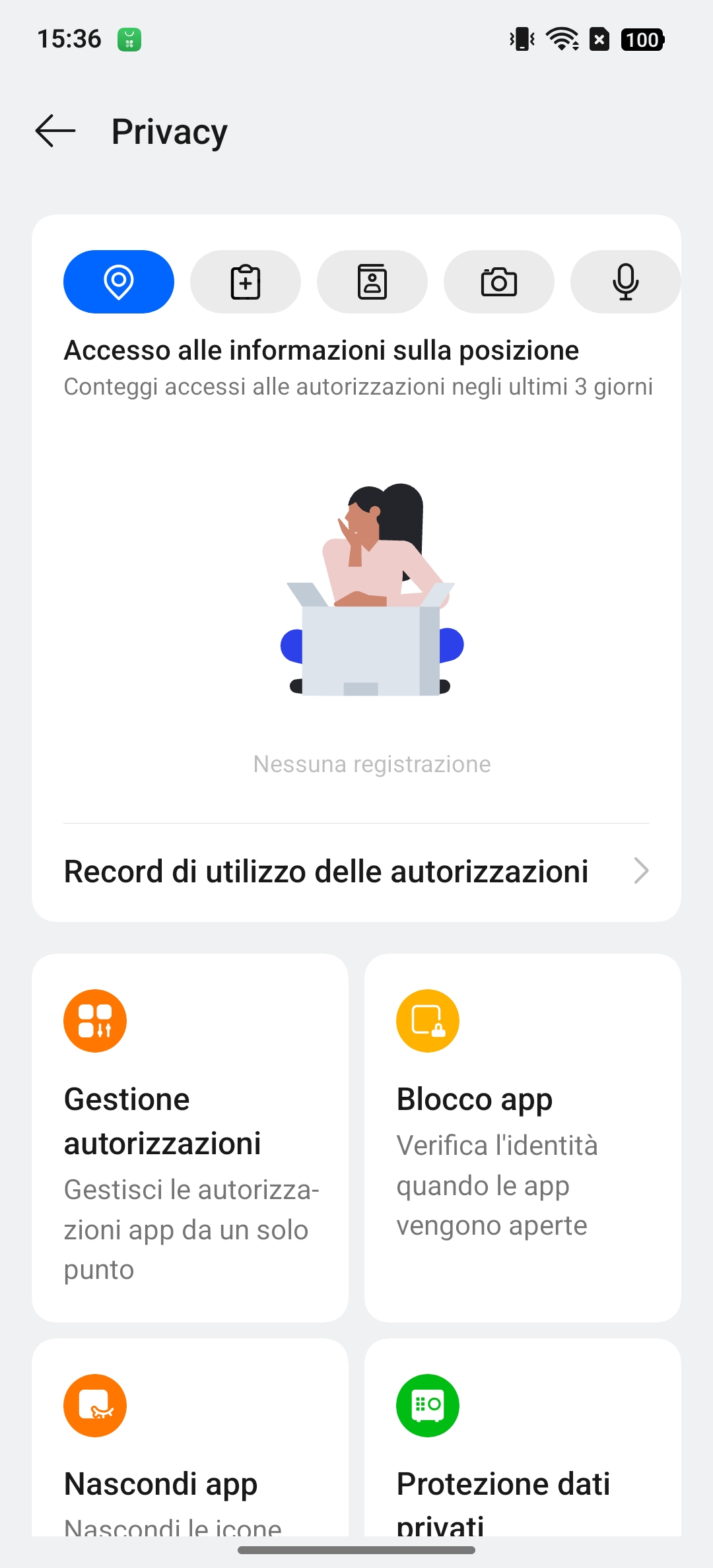This screenshot has width=713, height=1568.
Task: Open the Blocco app card
Action: click(523, 1138)
